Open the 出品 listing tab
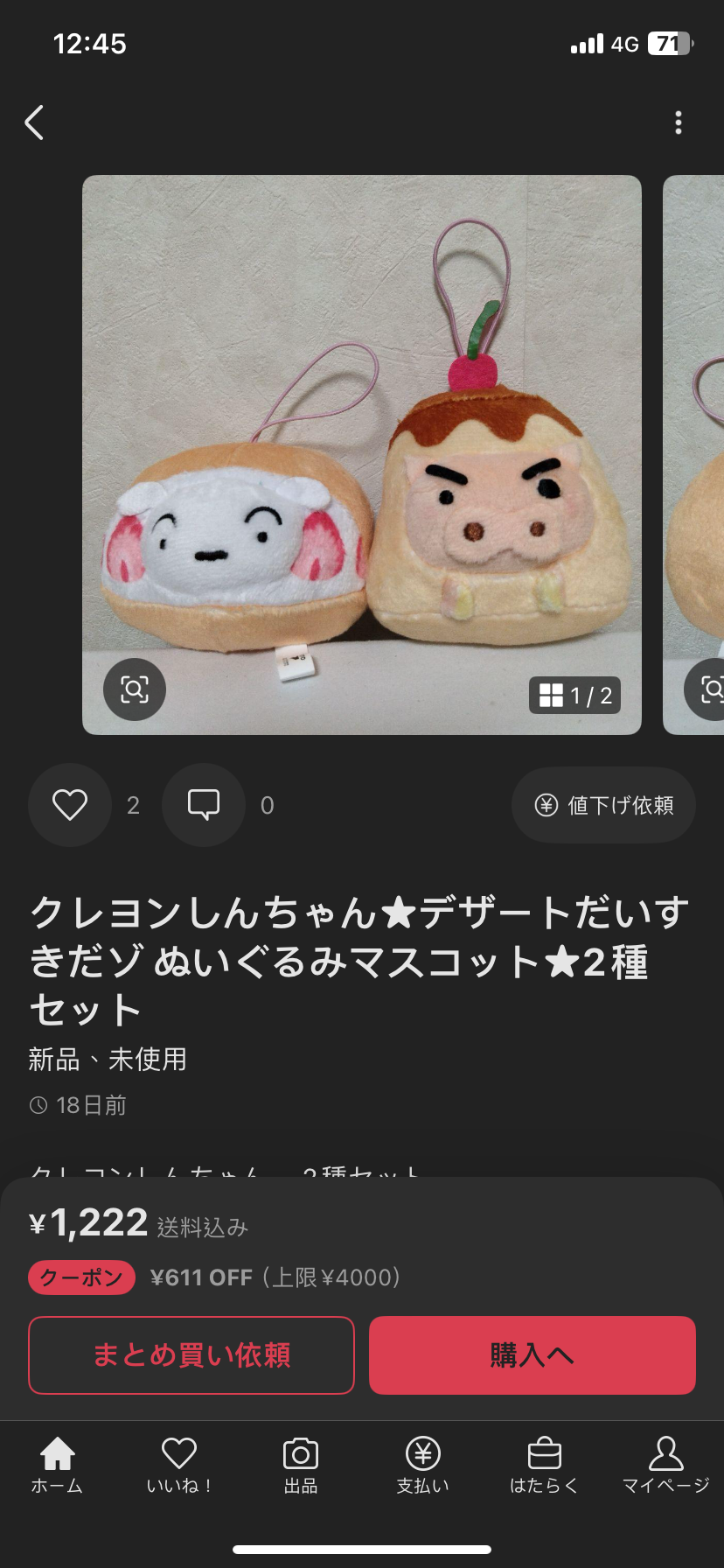 tap(301, 1465)
